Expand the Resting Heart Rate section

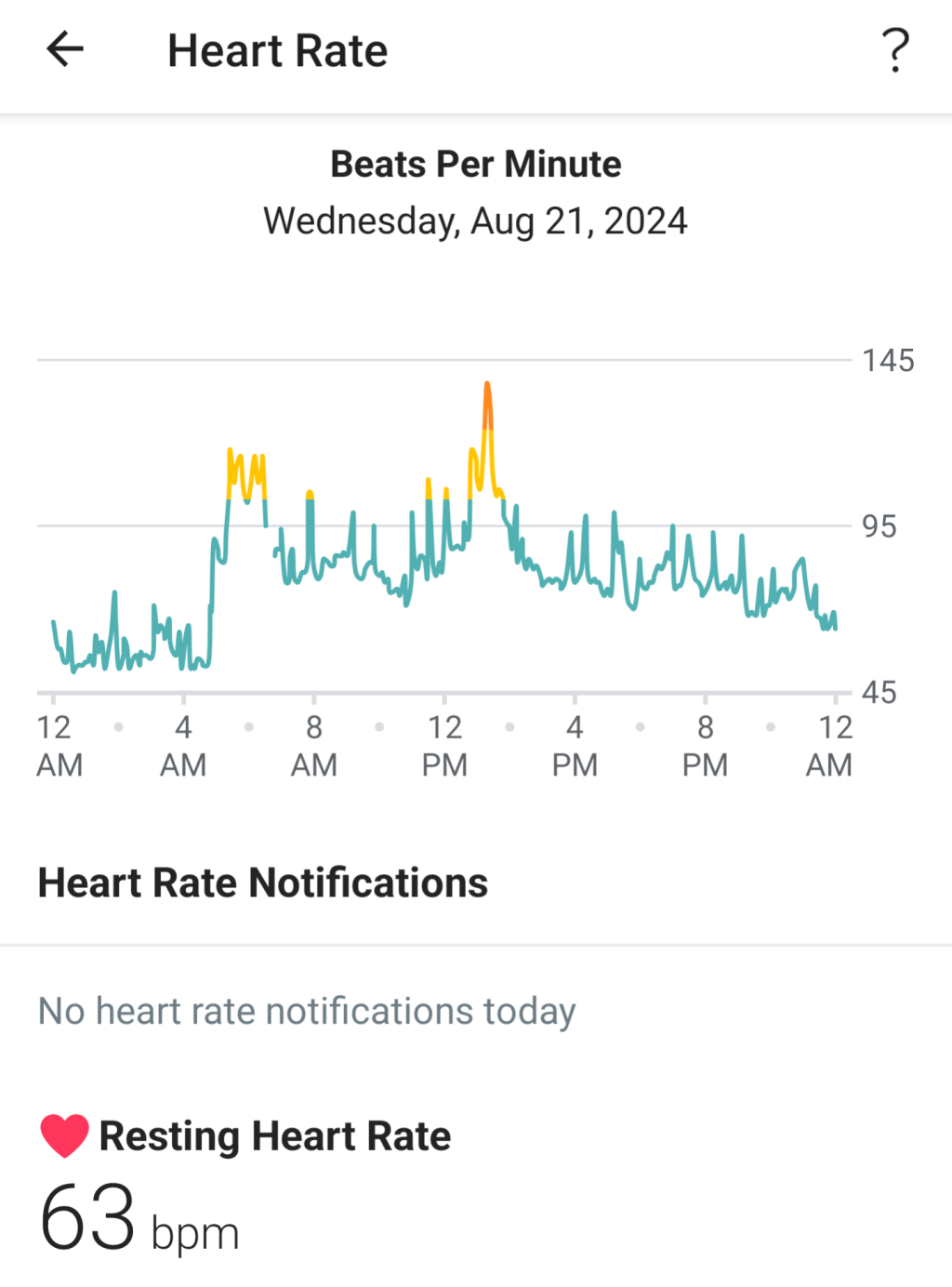click(x=273, y=1134)
